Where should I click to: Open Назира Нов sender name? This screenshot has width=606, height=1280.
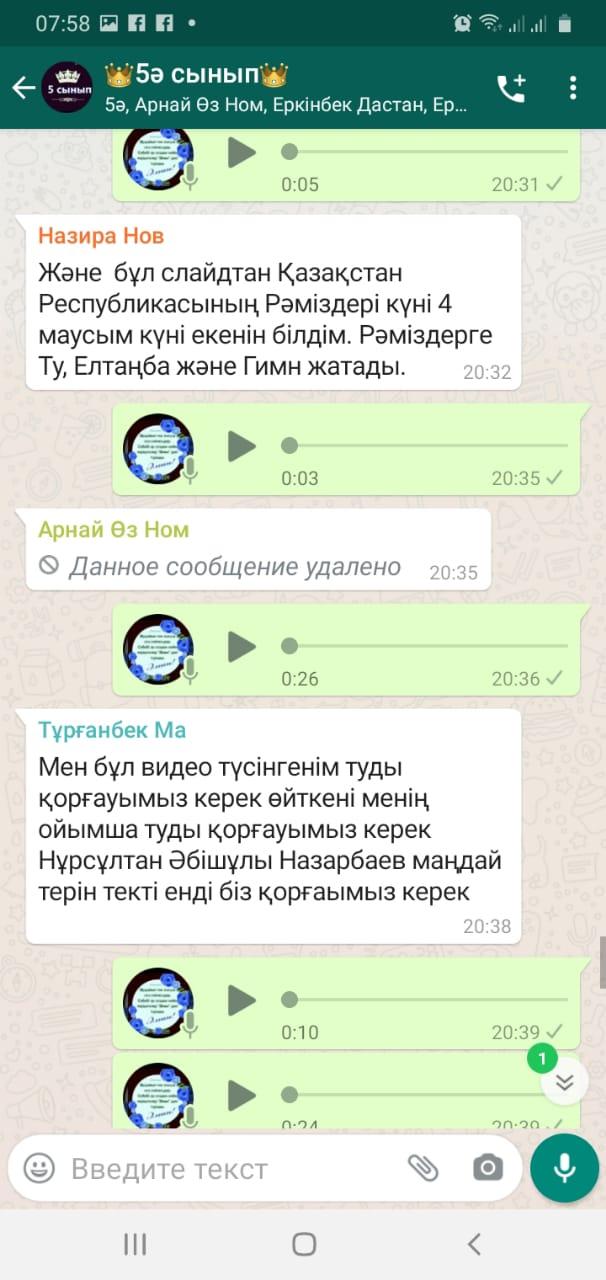click(x=100, y=236)
